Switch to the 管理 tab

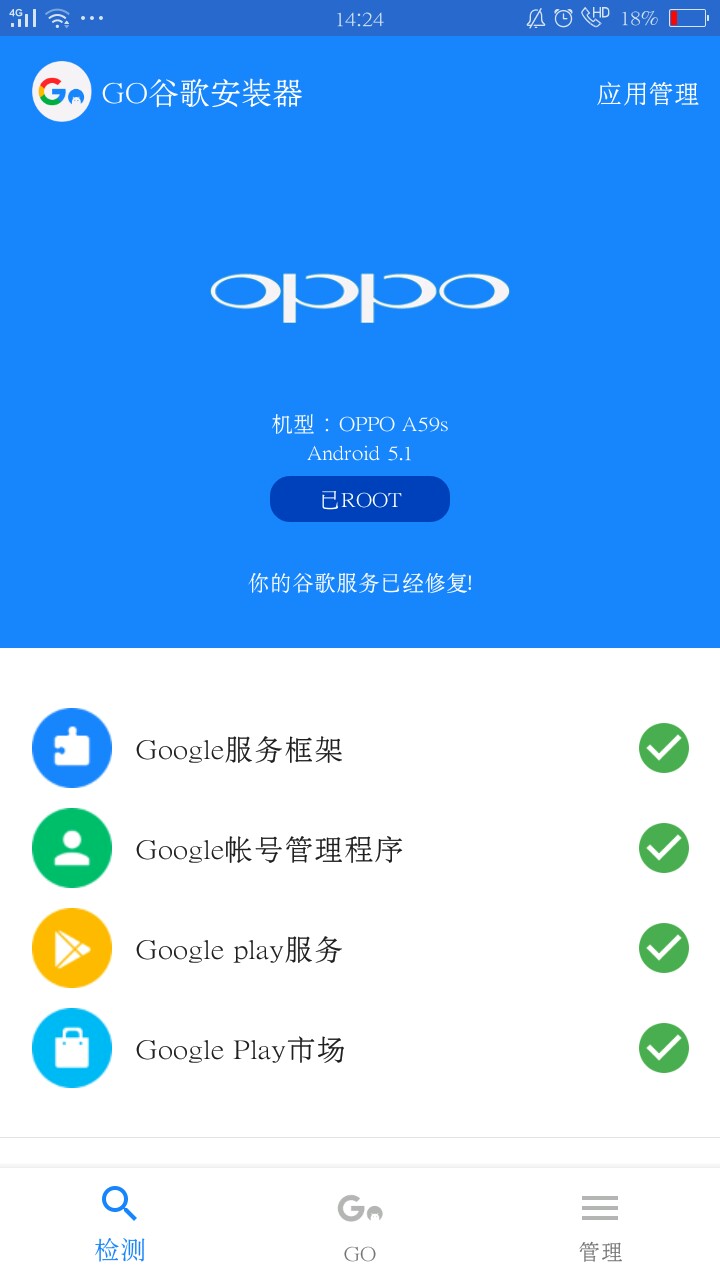click(x=600, y=1226)
